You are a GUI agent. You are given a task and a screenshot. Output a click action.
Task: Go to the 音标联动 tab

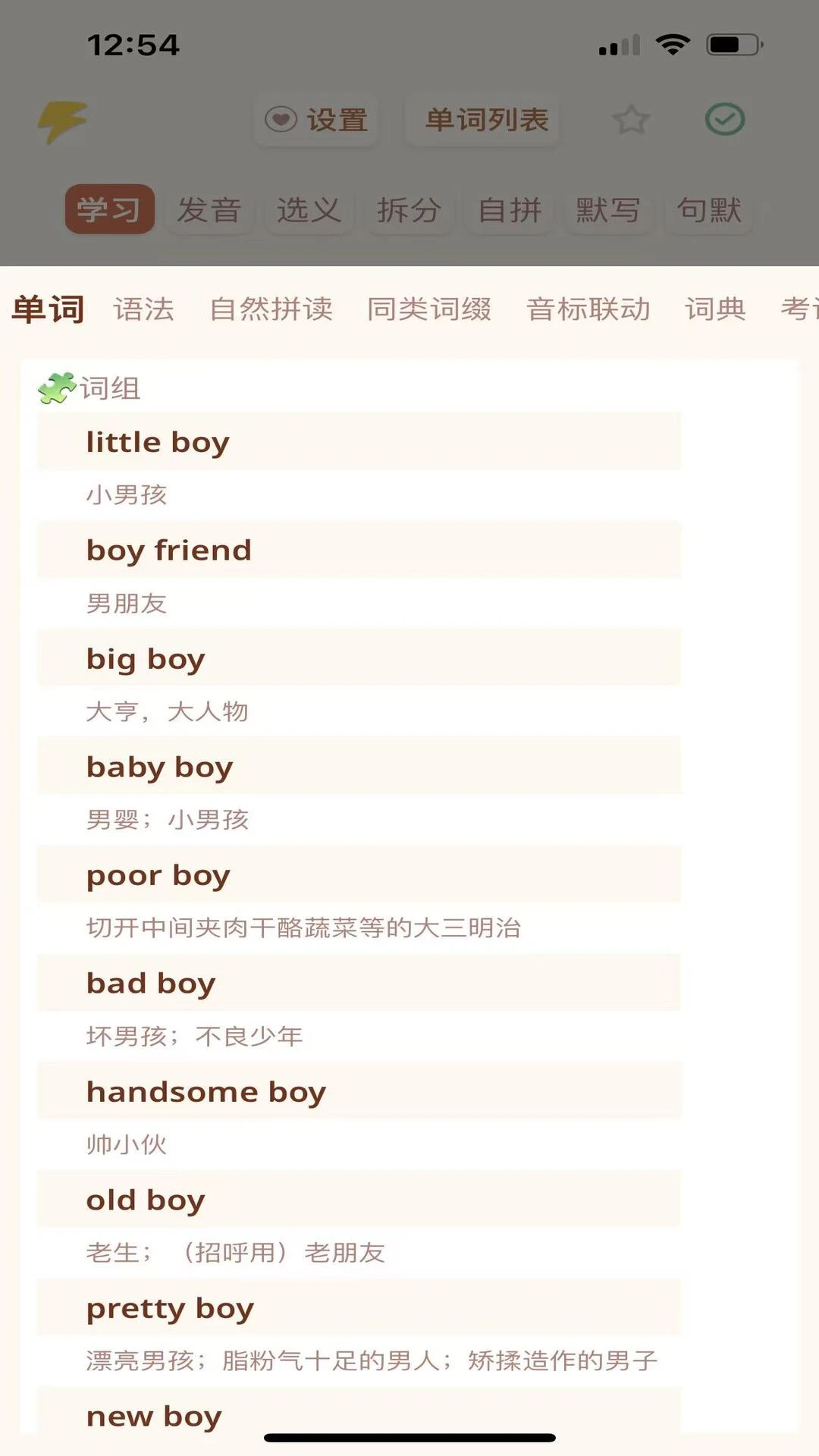click(x=588, y=309)
